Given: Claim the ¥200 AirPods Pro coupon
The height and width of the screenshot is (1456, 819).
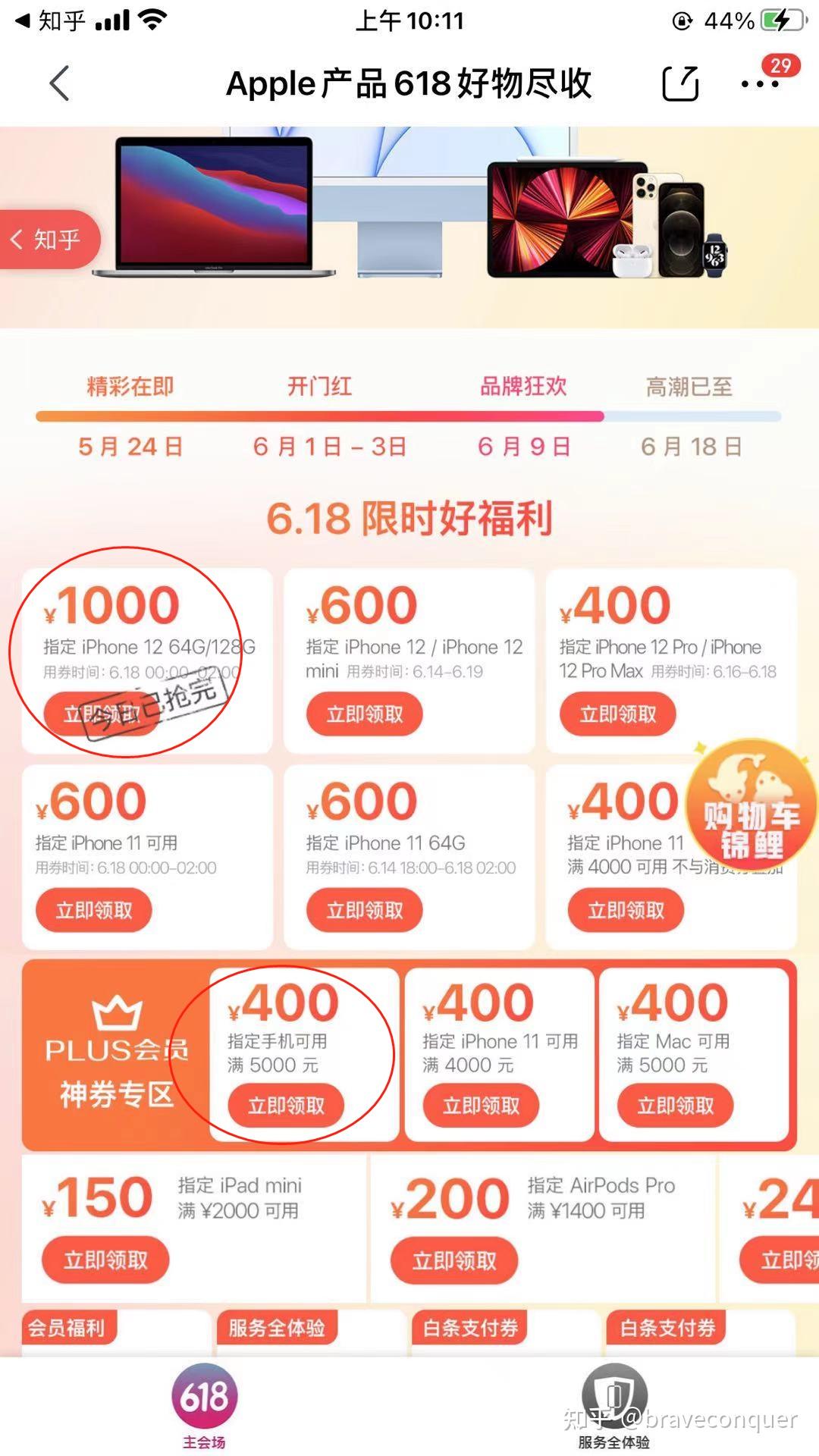Looking at the screenshot, I should click(455, 1260).
